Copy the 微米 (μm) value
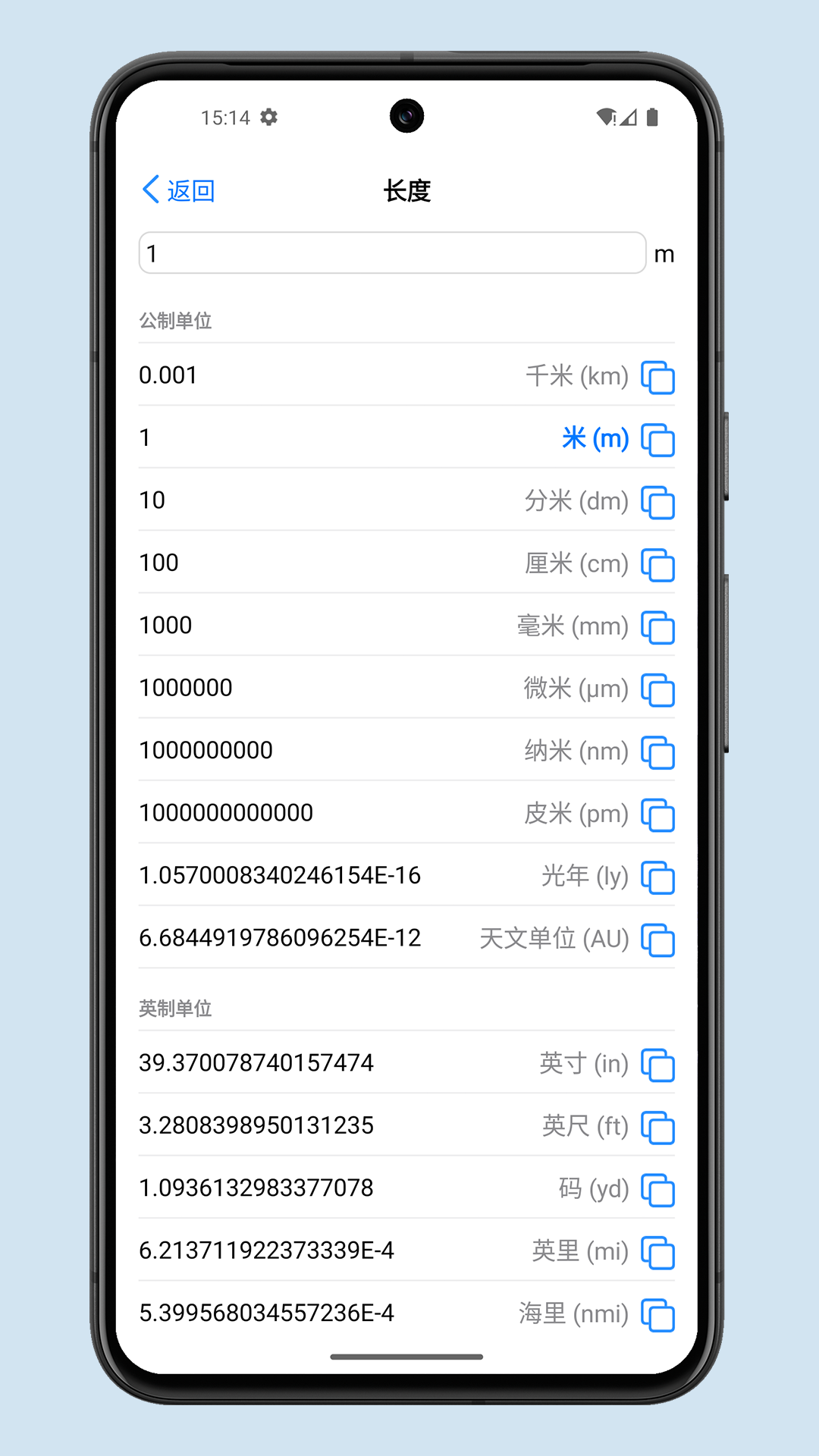Viewport: 819px width, 1456px height. pyautogui.click(x=657, y=689)
